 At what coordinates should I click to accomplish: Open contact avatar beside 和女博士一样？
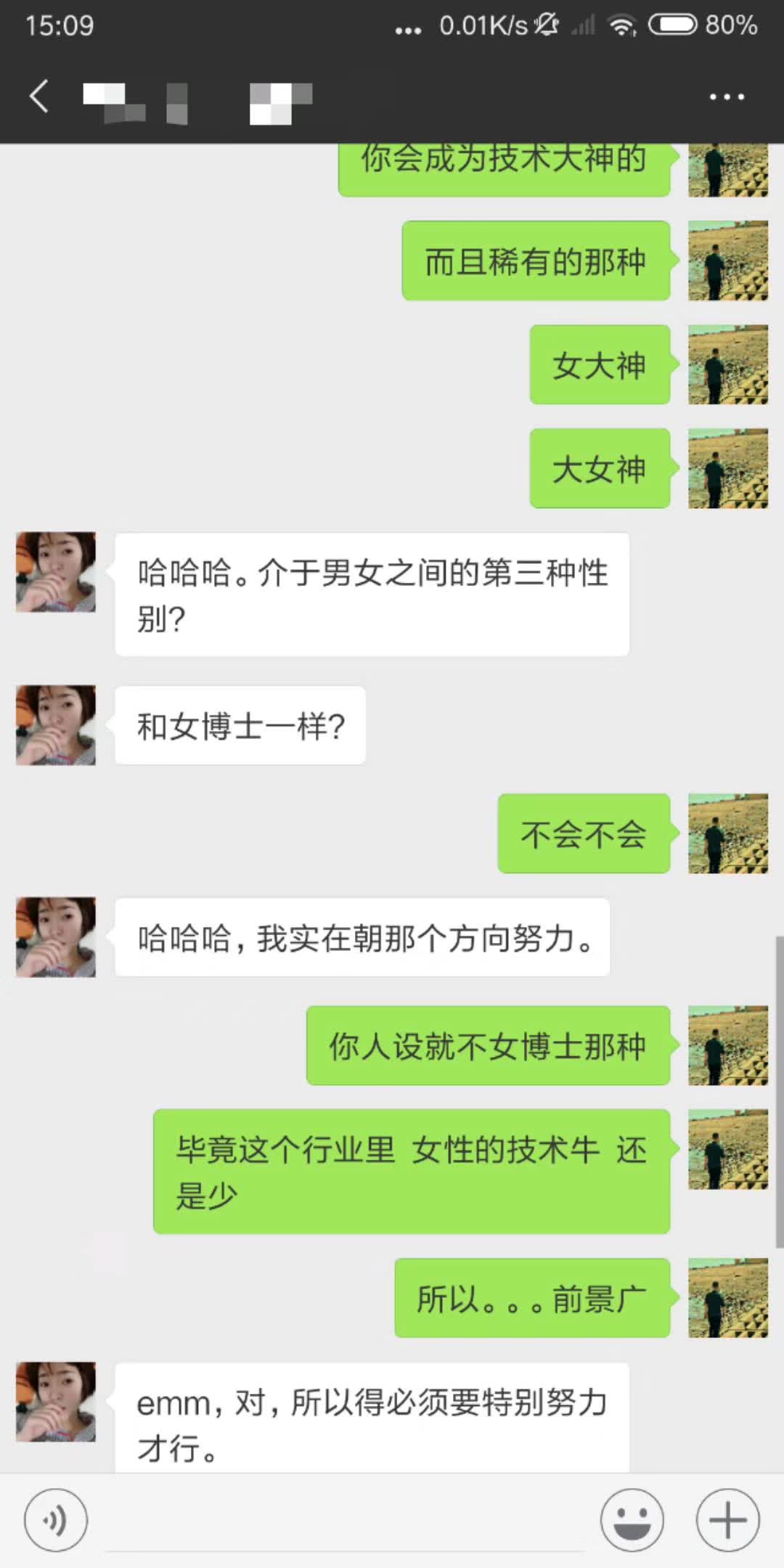tap(56, 725)
